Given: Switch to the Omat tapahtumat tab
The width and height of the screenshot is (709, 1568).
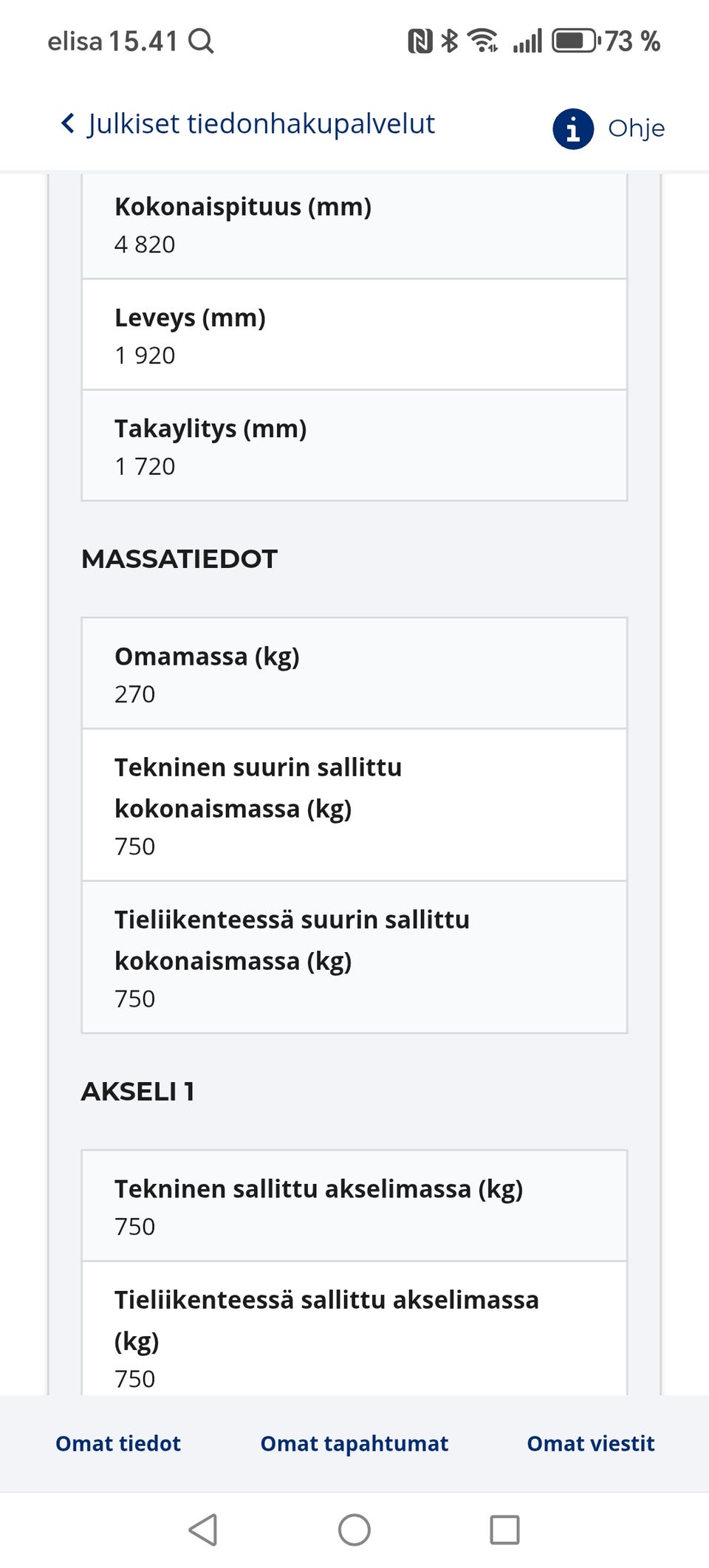Looking at the screenshot, I should (x=353, y=1443).
